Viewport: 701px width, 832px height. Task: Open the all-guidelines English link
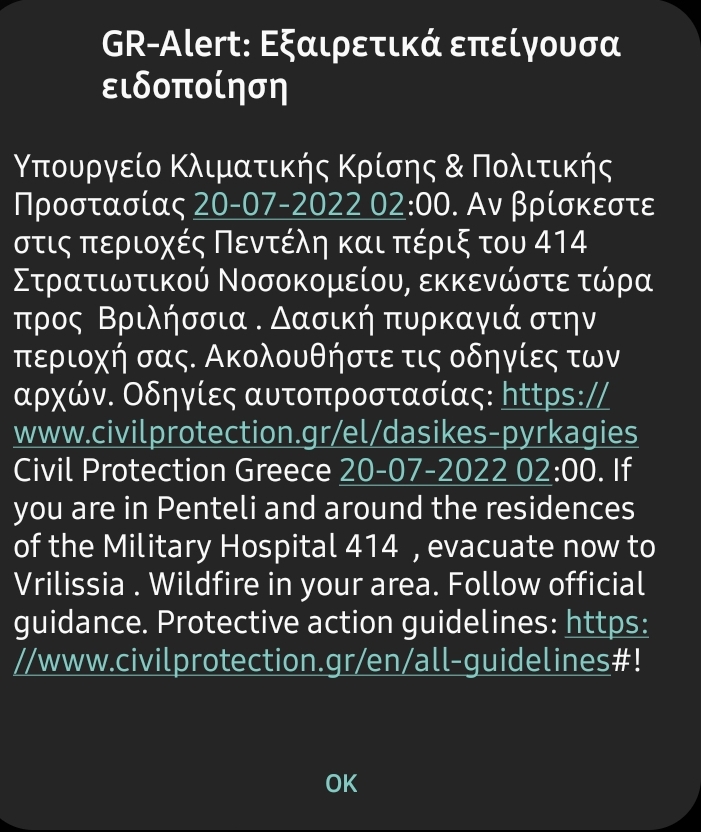coord(312,661)
